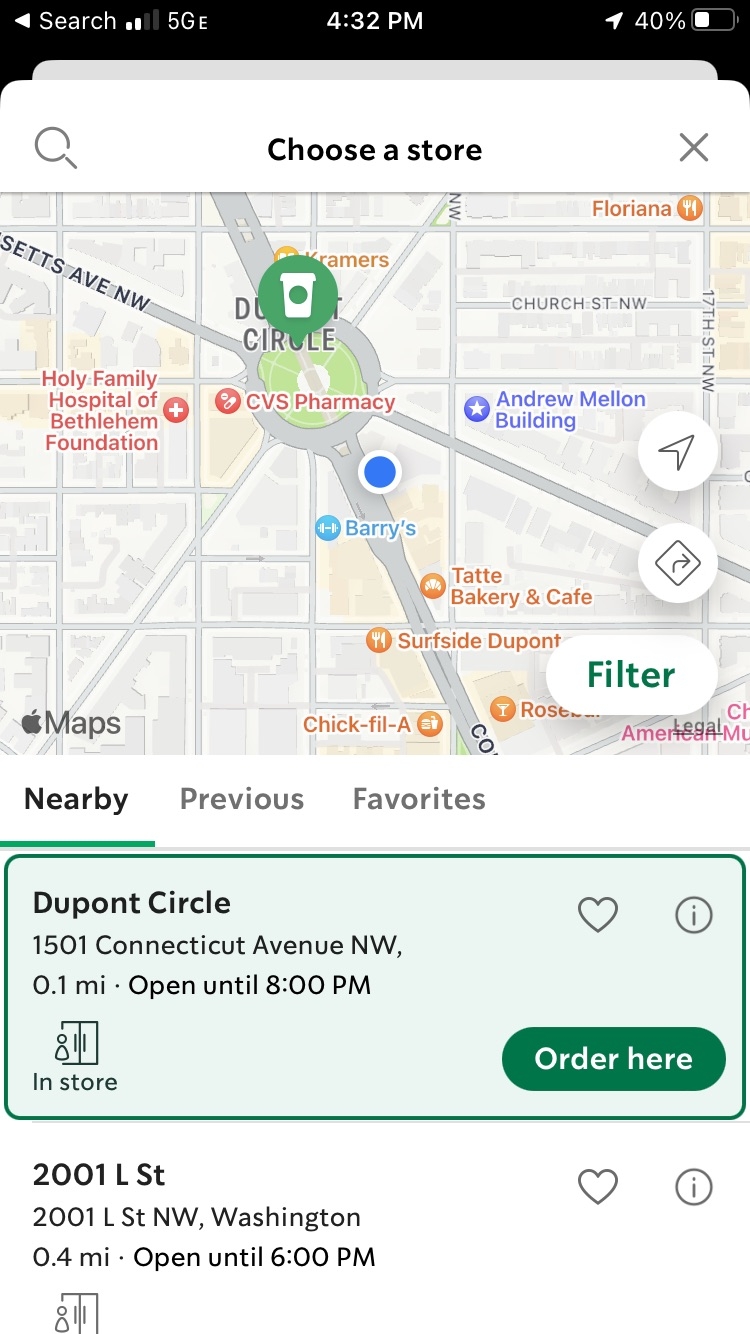Switch to the Favorites tab
750x1334 pixels.
click(x=418, y=799)
